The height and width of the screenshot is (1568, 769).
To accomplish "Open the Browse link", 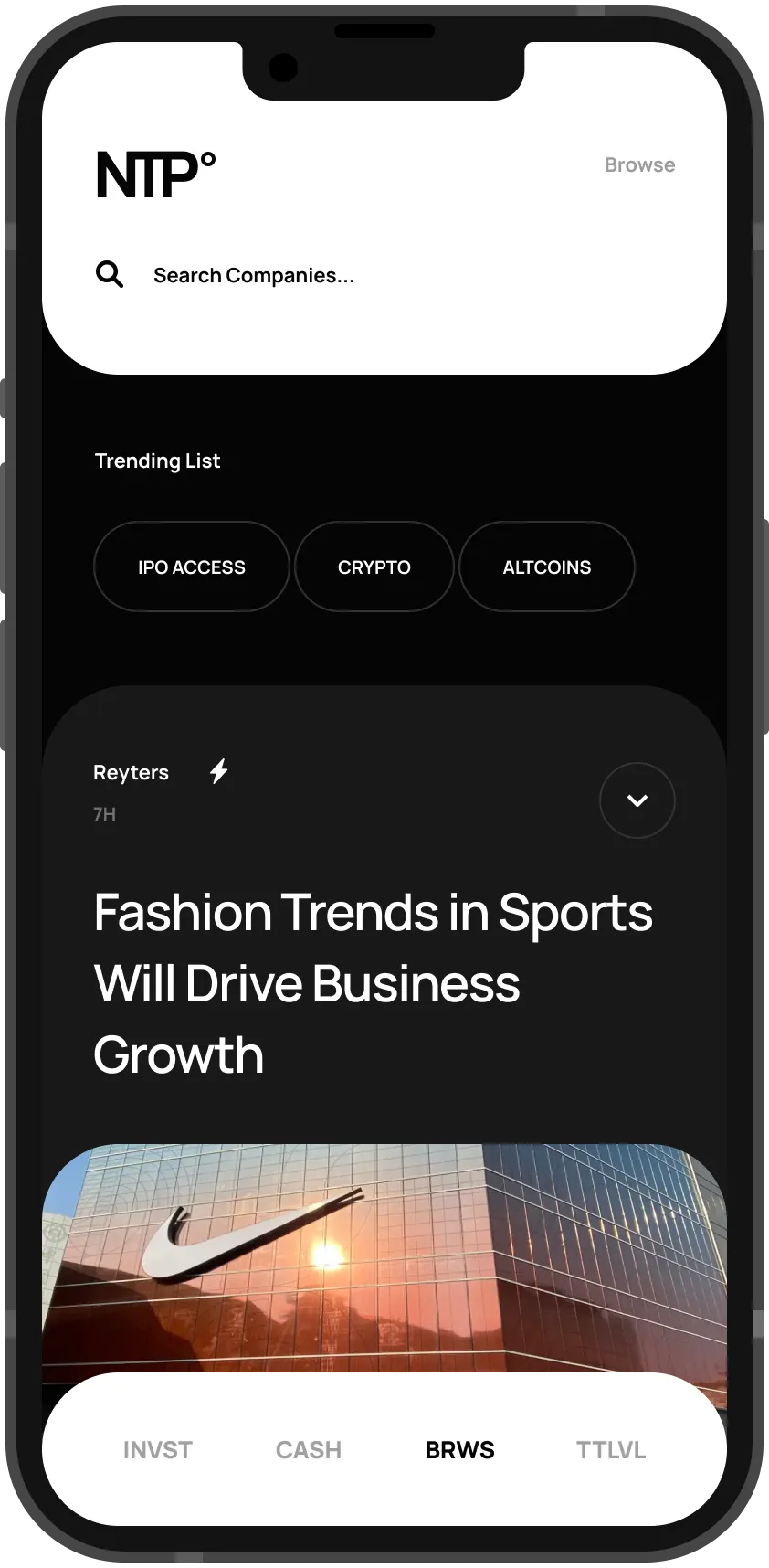I will [x=639, y=165].
